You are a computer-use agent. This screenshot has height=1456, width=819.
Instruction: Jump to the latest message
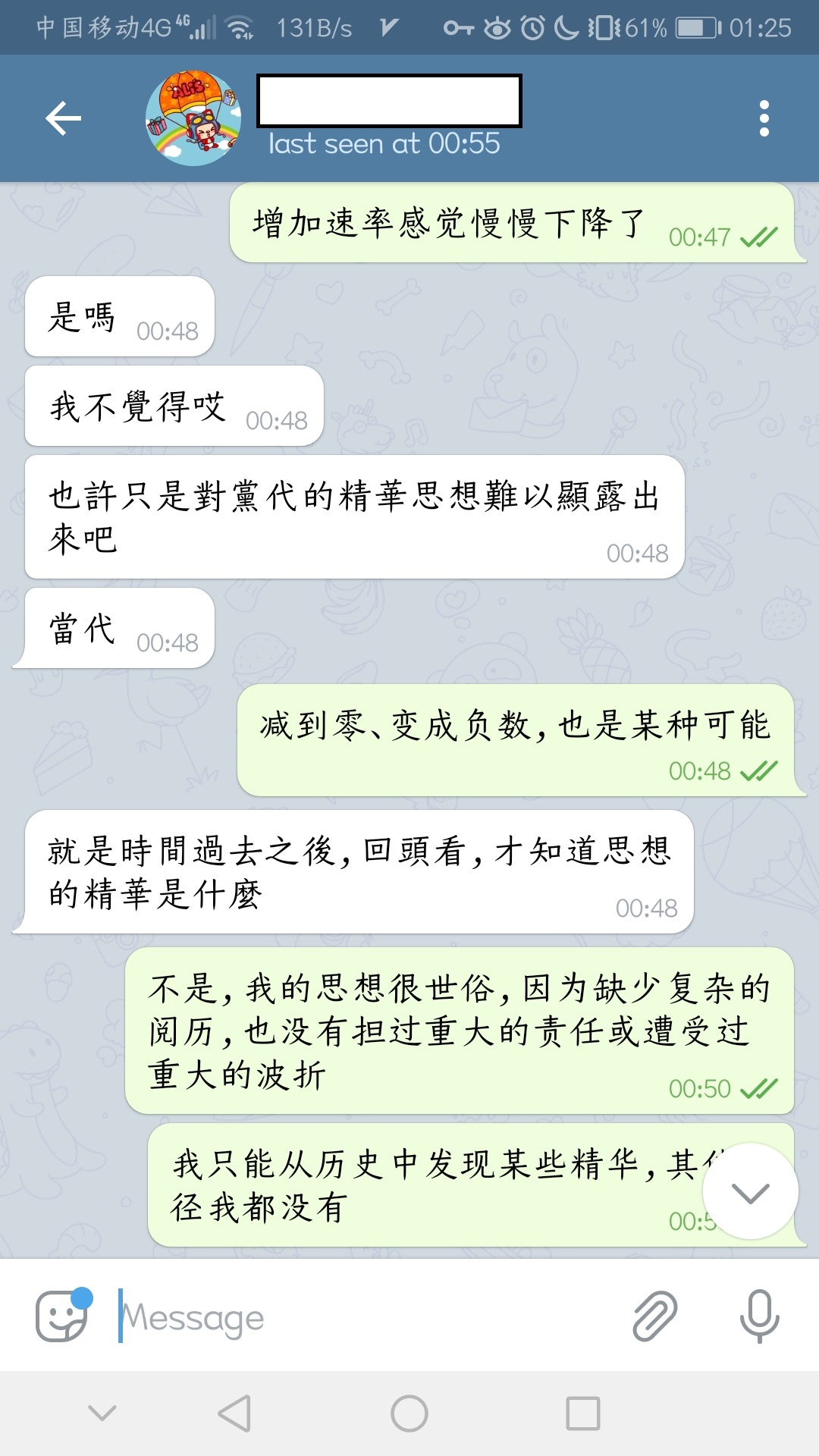click(750, 1191)
